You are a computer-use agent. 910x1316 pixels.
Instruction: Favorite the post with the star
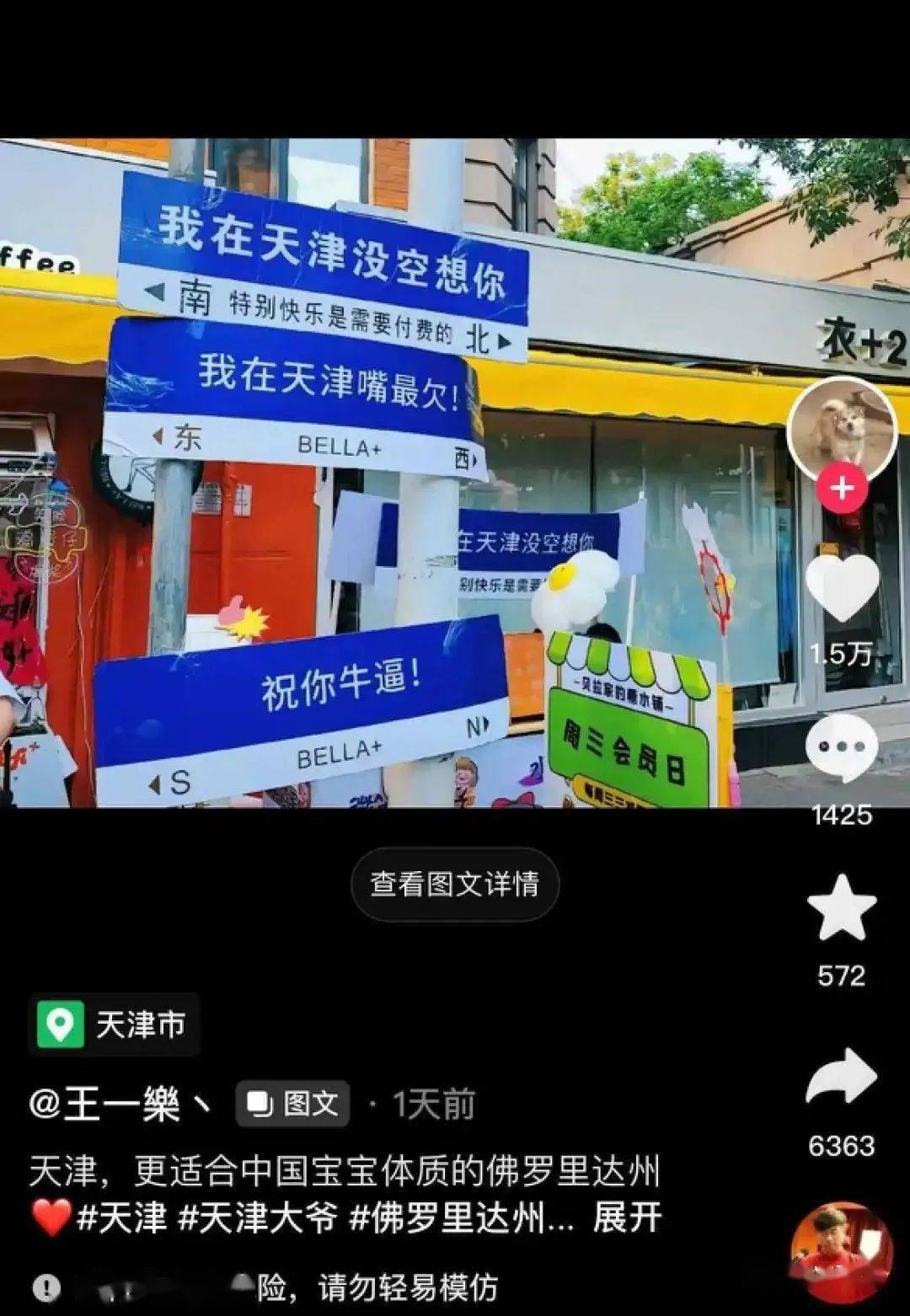point(842,908)
